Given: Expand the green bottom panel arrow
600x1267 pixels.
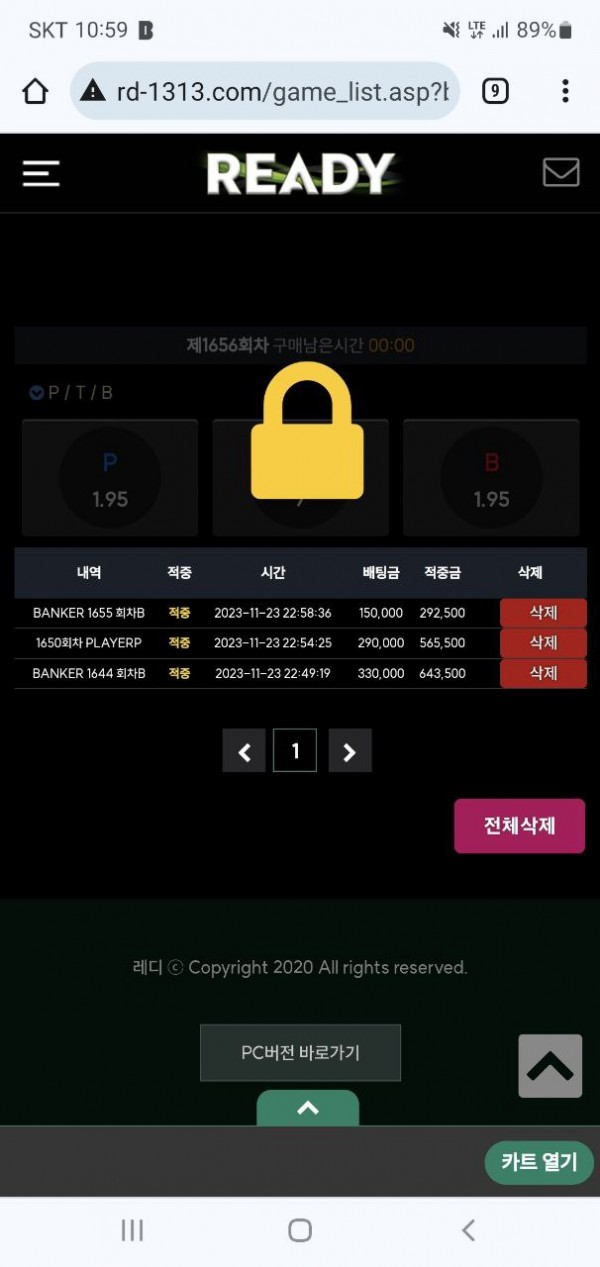Looking at the screenshot, I should click(307, 1108).
